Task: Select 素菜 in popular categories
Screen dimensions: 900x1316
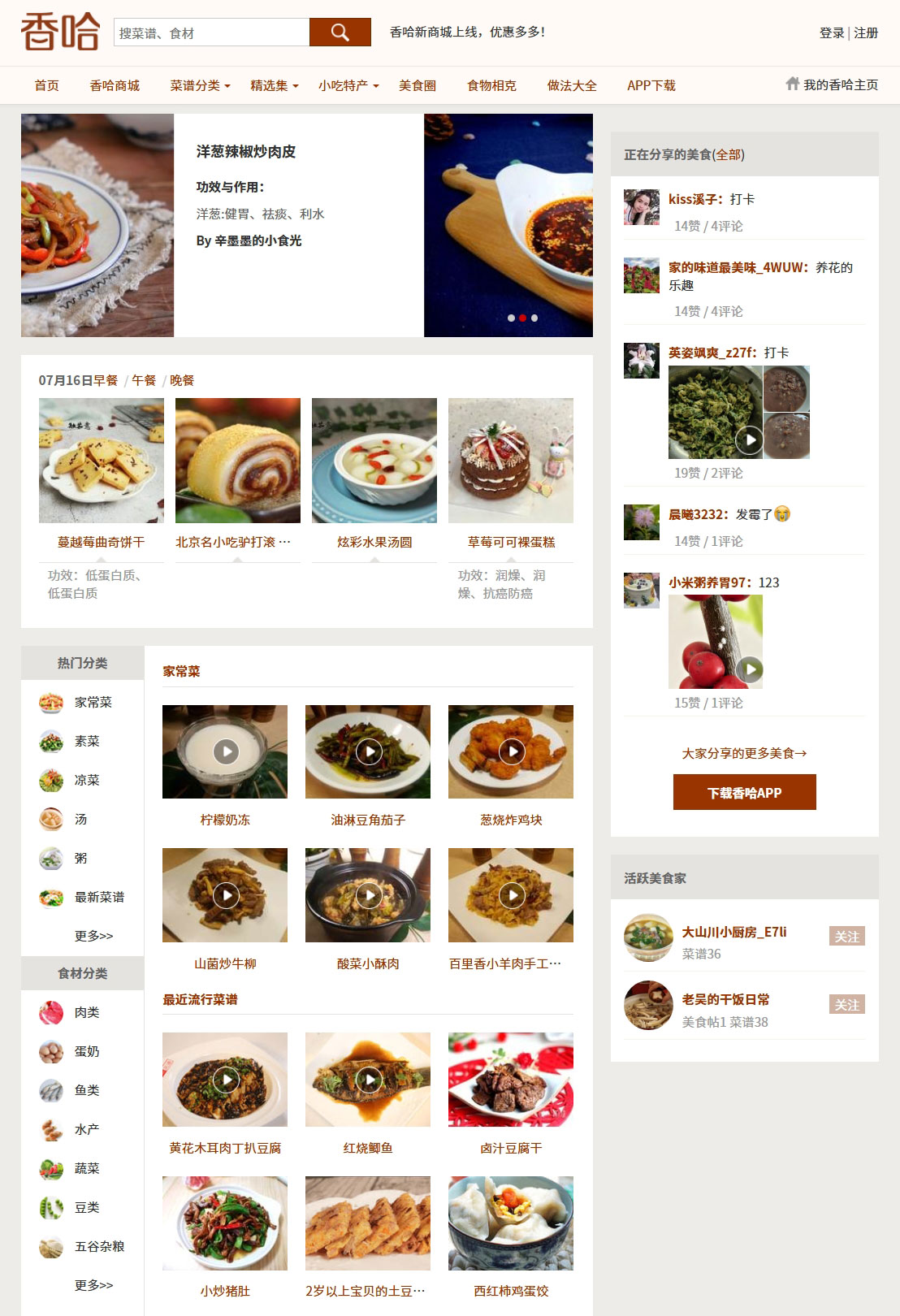Action: pos(86,741)
